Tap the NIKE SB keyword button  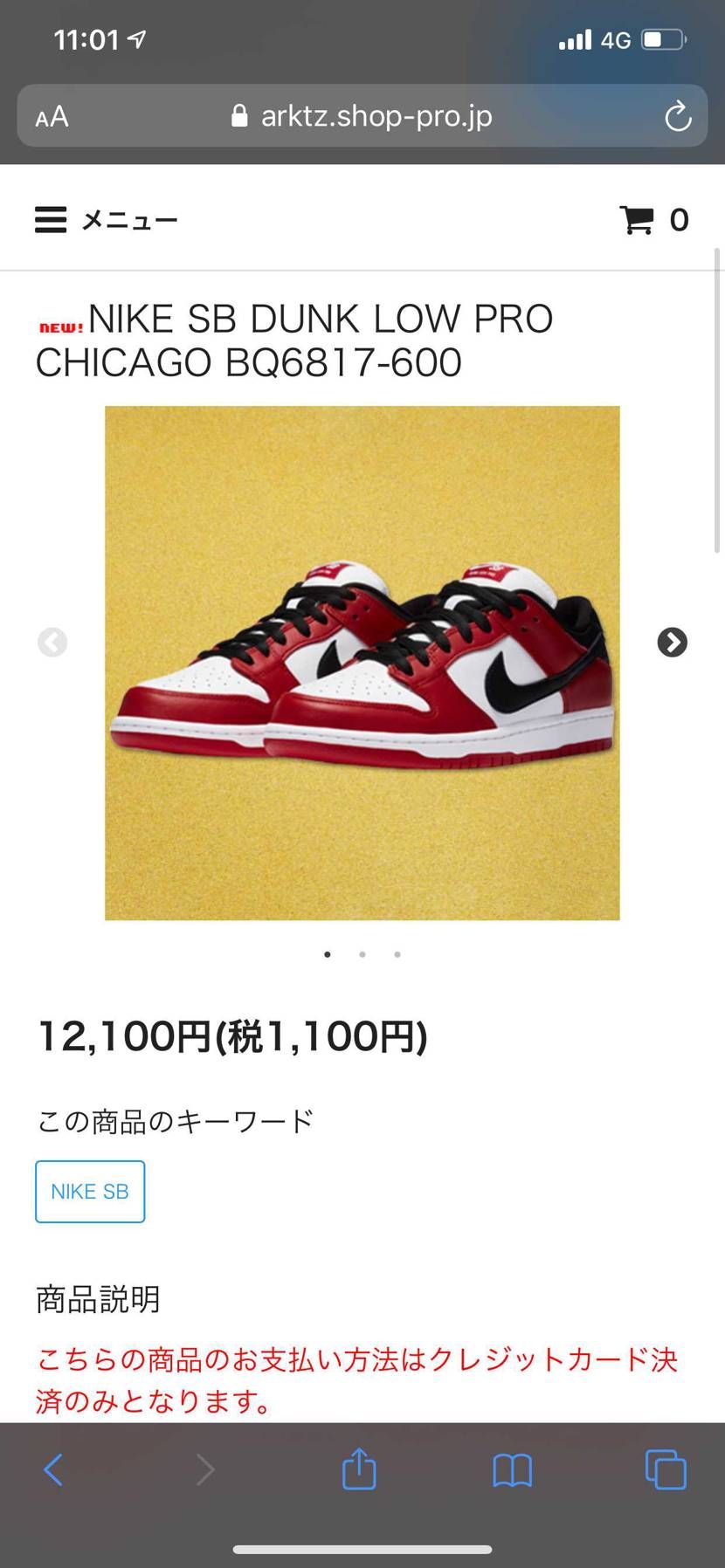[x=90, y=1191]
